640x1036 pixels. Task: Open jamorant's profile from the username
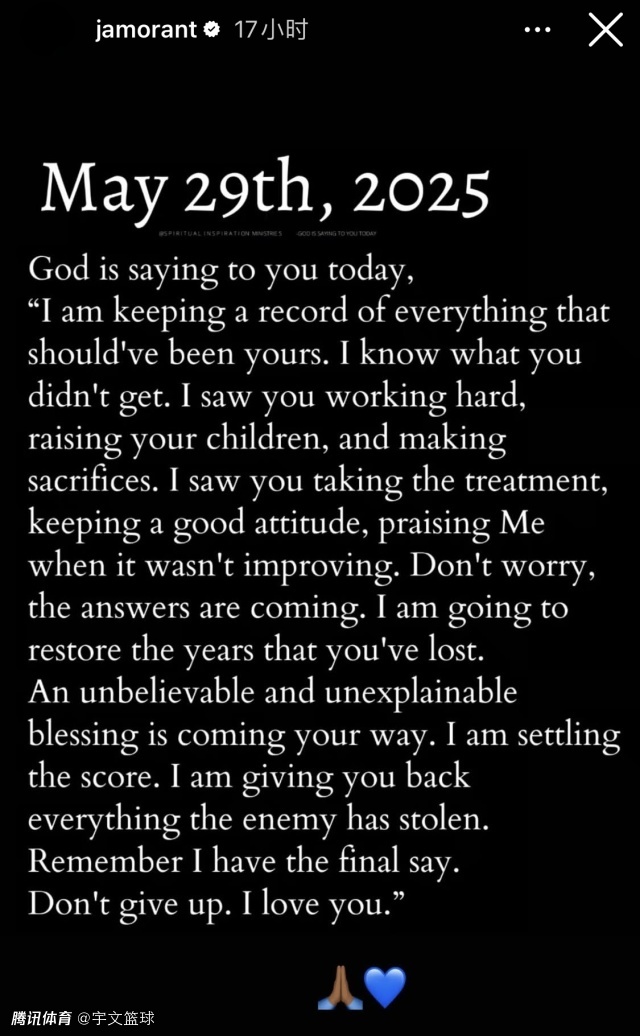(x=147, y=30)
